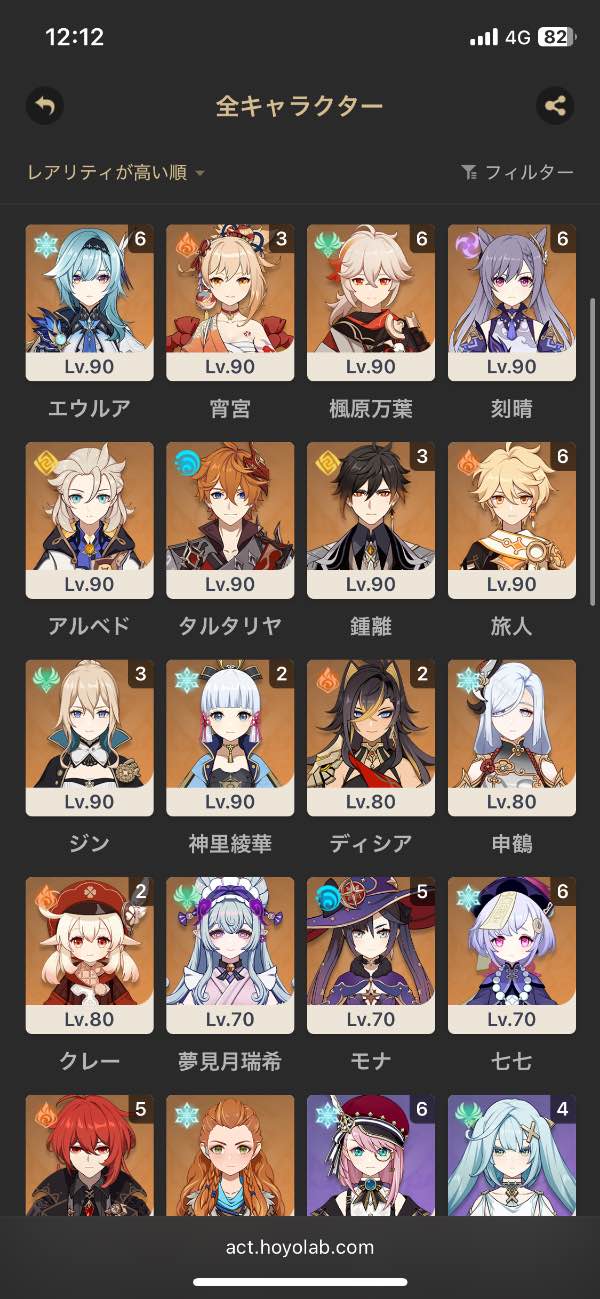The height and width of the screenshot is (1299, 600).
Task: Select the ディシア character card
Action: pos(371,738)
